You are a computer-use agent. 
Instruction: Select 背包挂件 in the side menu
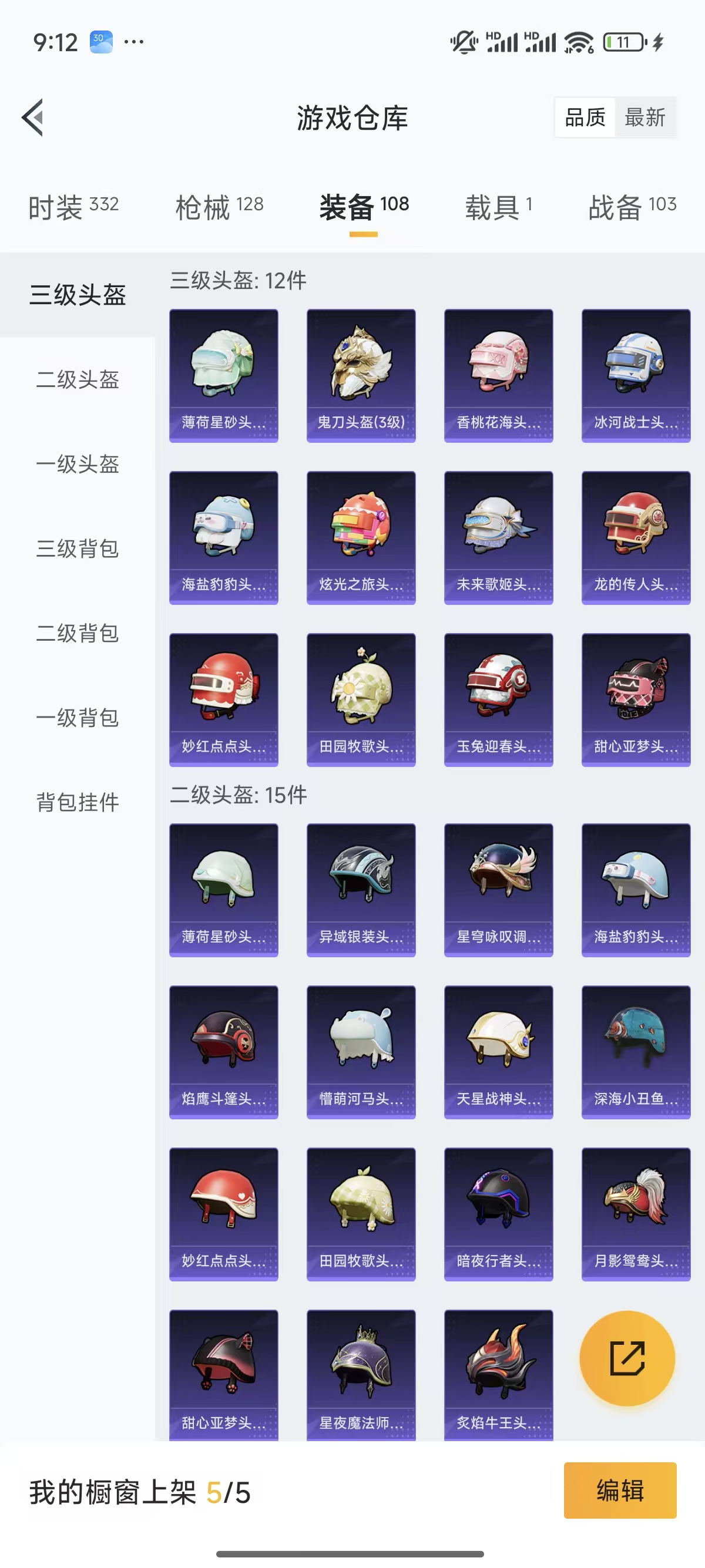[x=78, y=803]
